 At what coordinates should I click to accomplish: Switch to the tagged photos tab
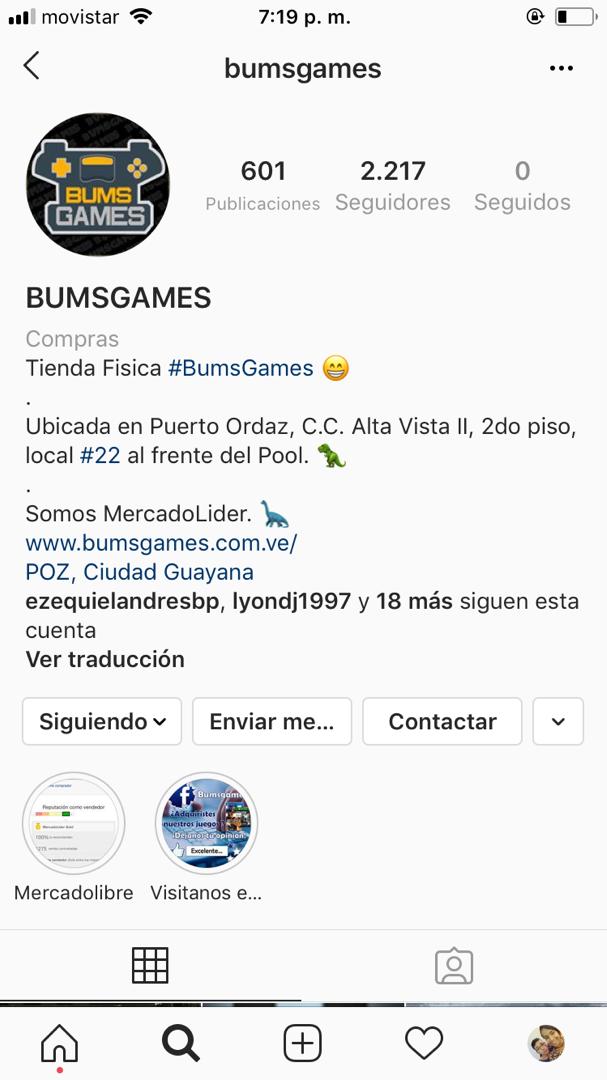(x=454, y=966)
